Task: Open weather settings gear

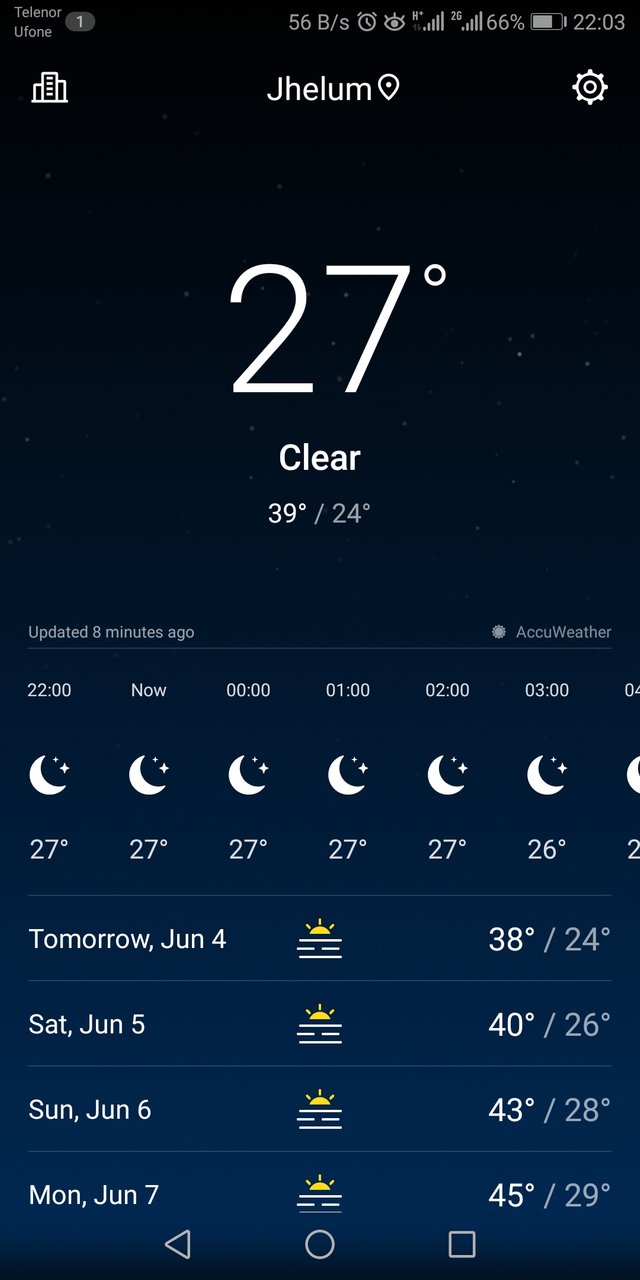Action: tap(590, 88)
